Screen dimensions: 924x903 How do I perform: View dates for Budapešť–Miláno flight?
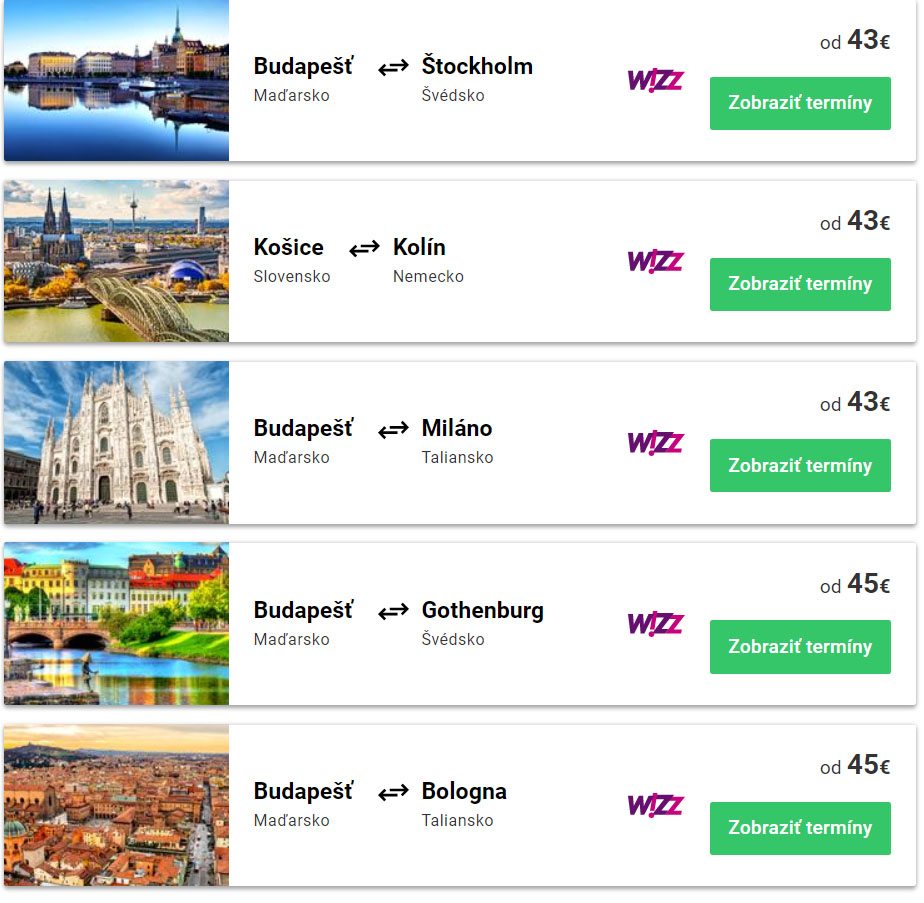pos(800,465)
